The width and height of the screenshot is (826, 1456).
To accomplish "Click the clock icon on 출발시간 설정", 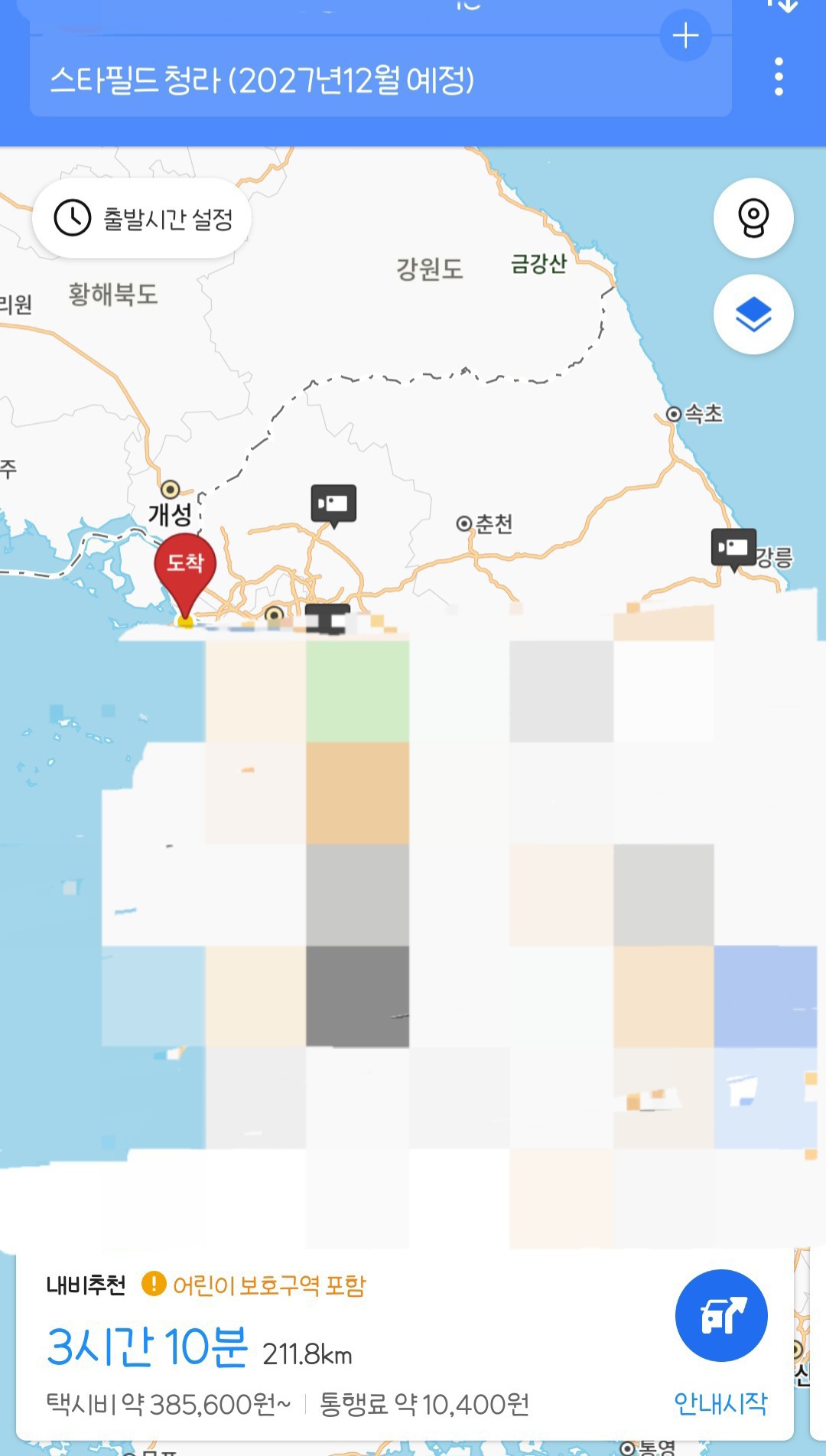I will (70, 217).
